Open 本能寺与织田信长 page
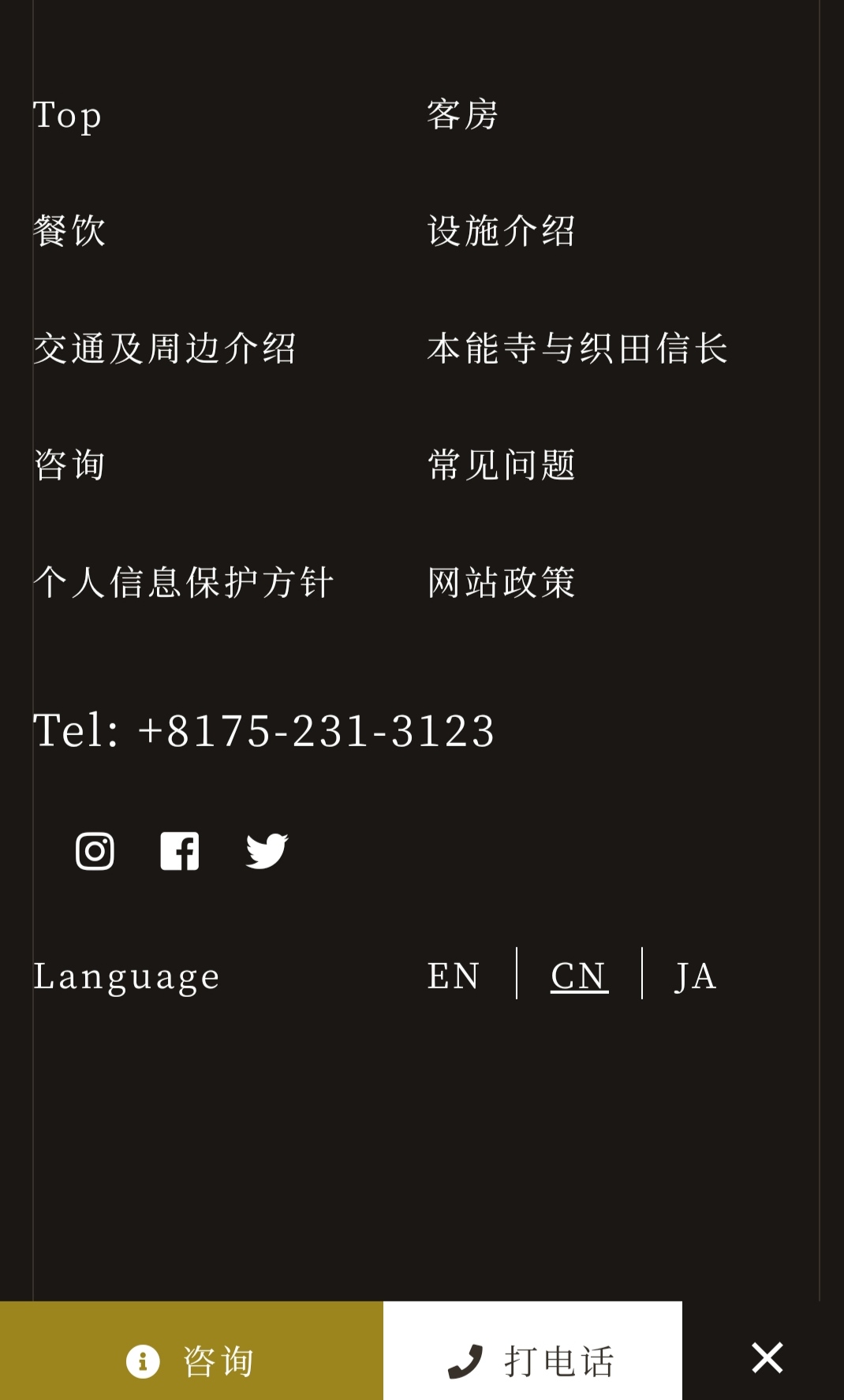844x1400 pixels. [x=577, y=349]
